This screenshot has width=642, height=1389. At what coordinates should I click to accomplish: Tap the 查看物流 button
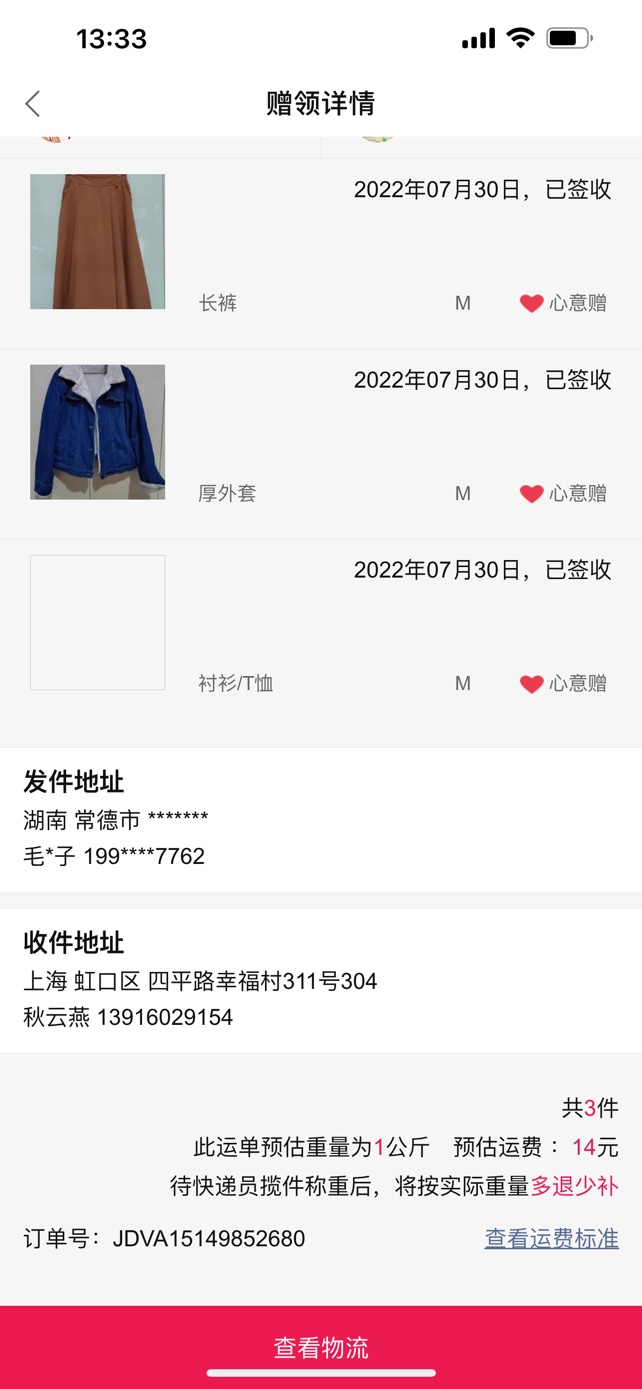coord(321,1346)
